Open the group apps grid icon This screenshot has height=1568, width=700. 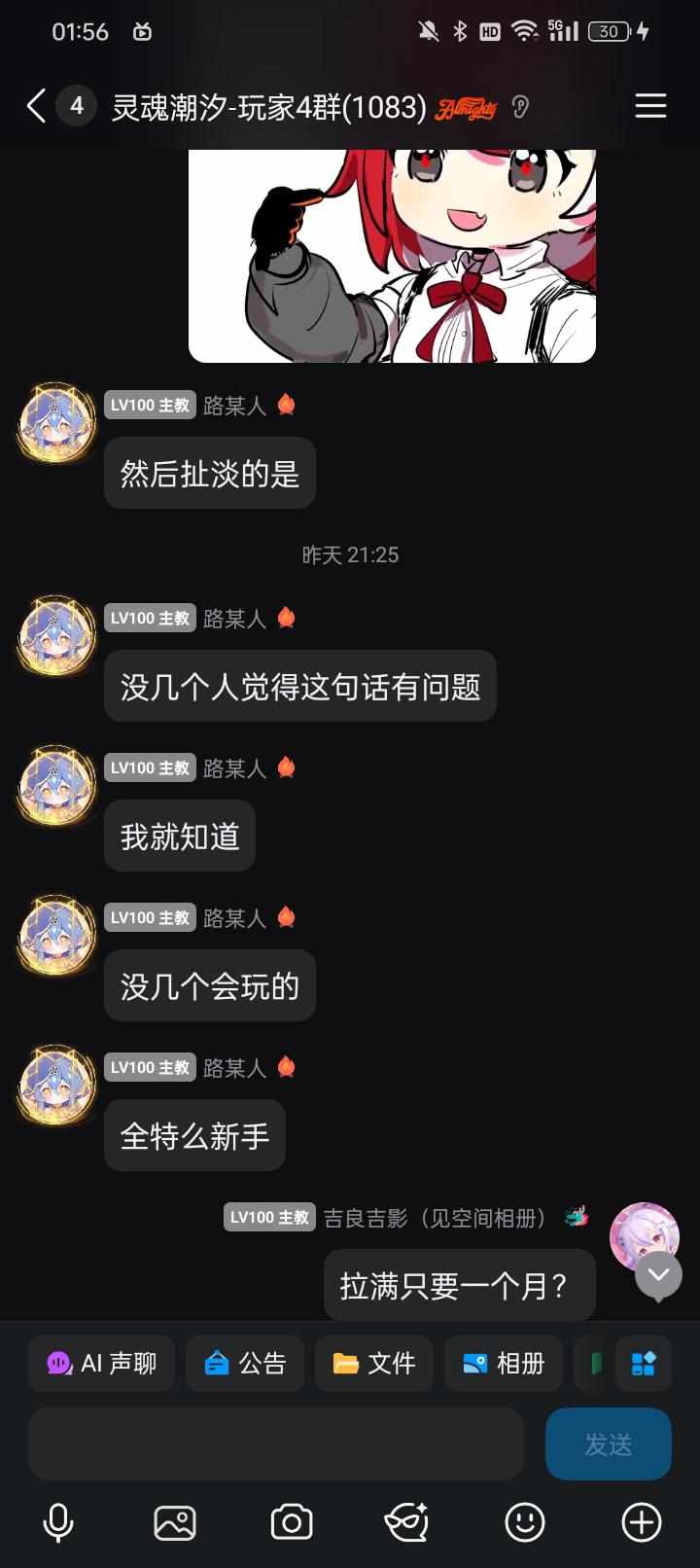(x=644, y=1364)
